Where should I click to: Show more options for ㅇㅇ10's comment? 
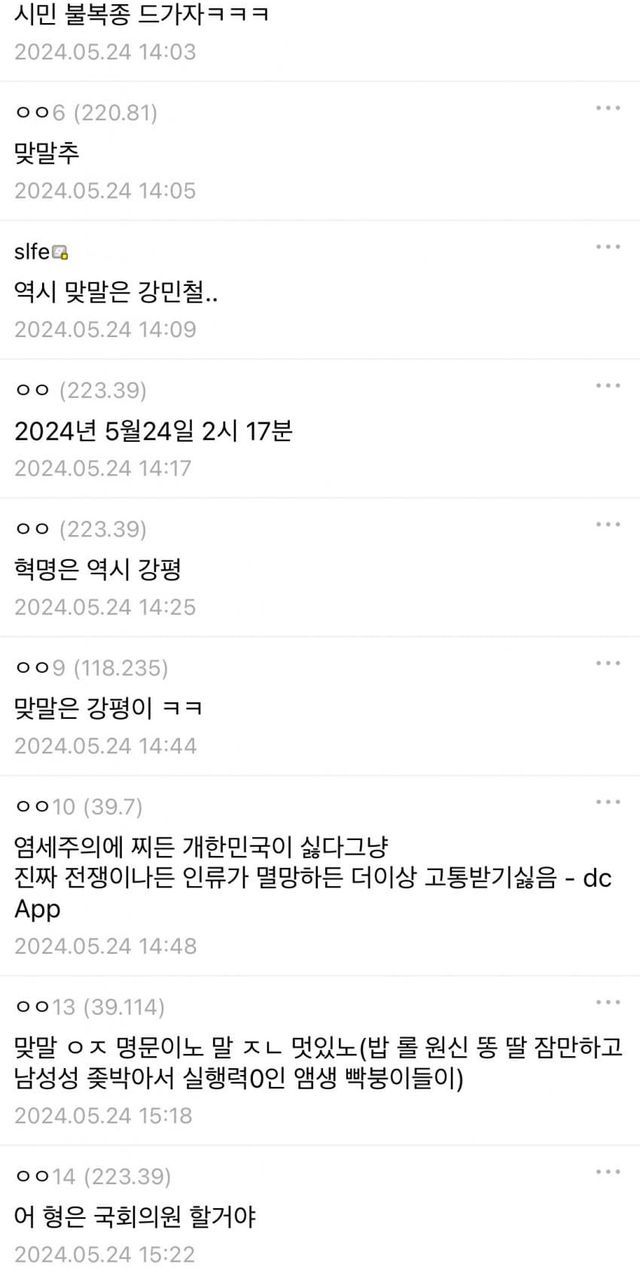click(608, 803)
